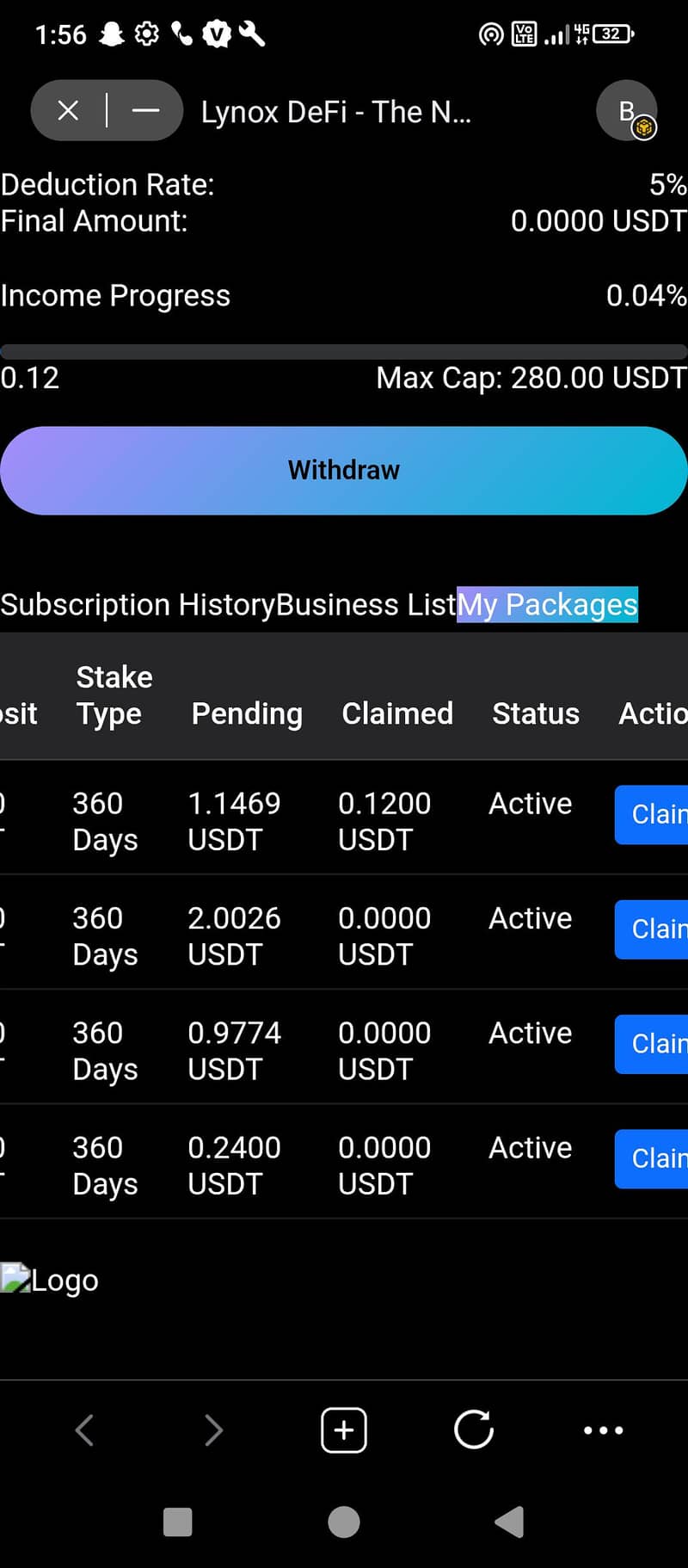
Task: Claim the 2.0026 USDT pending reward
Action: (x=652, y=929)
